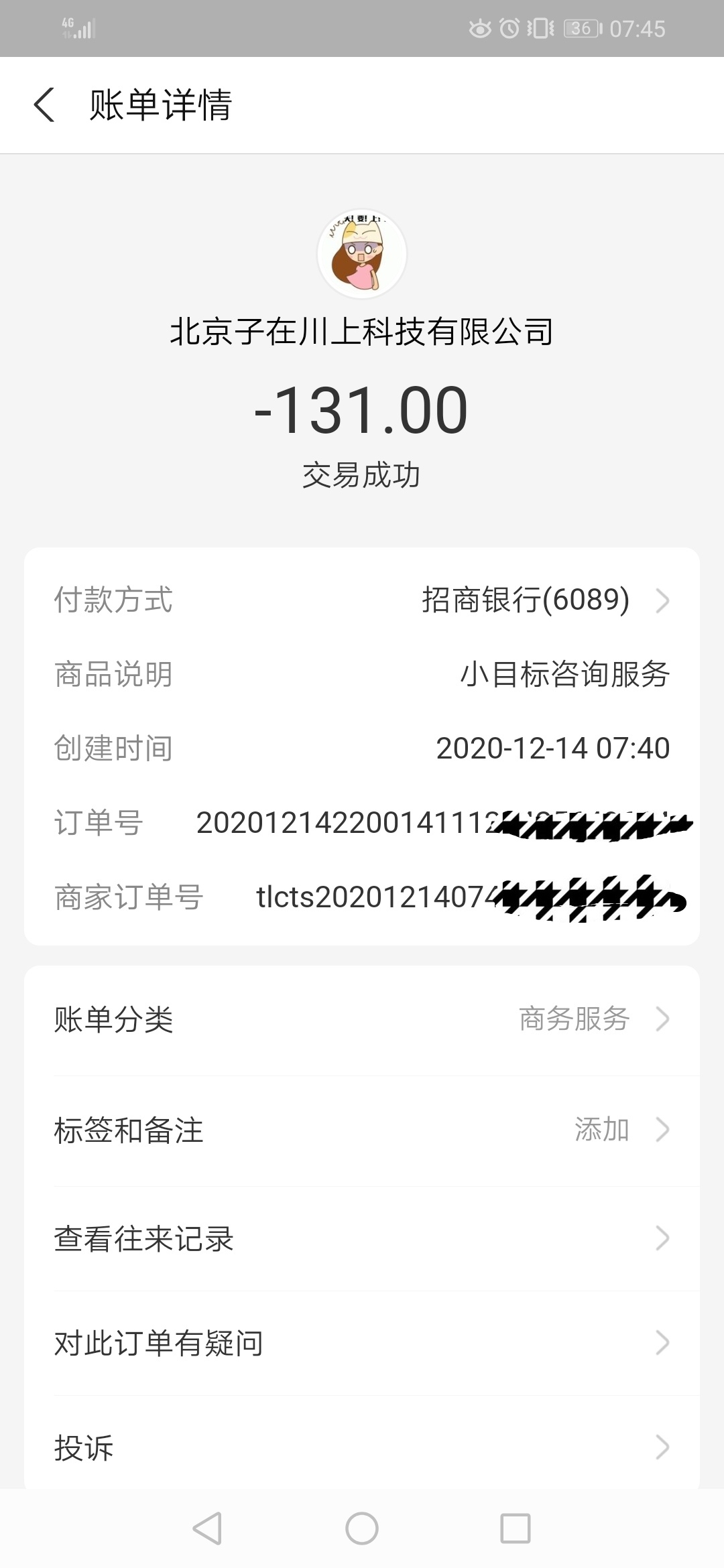Select 对此订单有疑问
Image resolution: width=724 pixels, height=1568 pixels.
point(362,1343)
